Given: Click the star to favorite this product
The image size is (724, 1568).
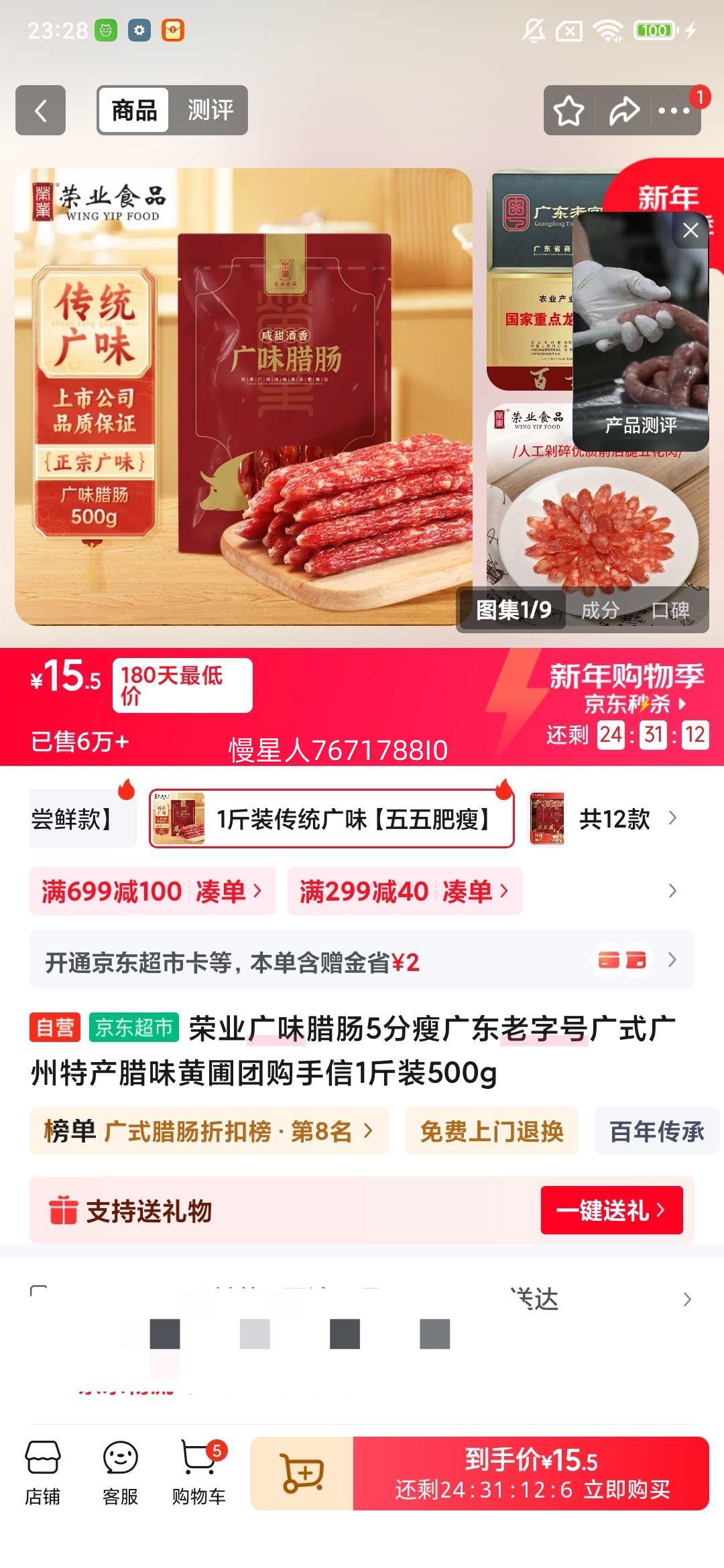Looking at the screenshot, I should point(569,110).
